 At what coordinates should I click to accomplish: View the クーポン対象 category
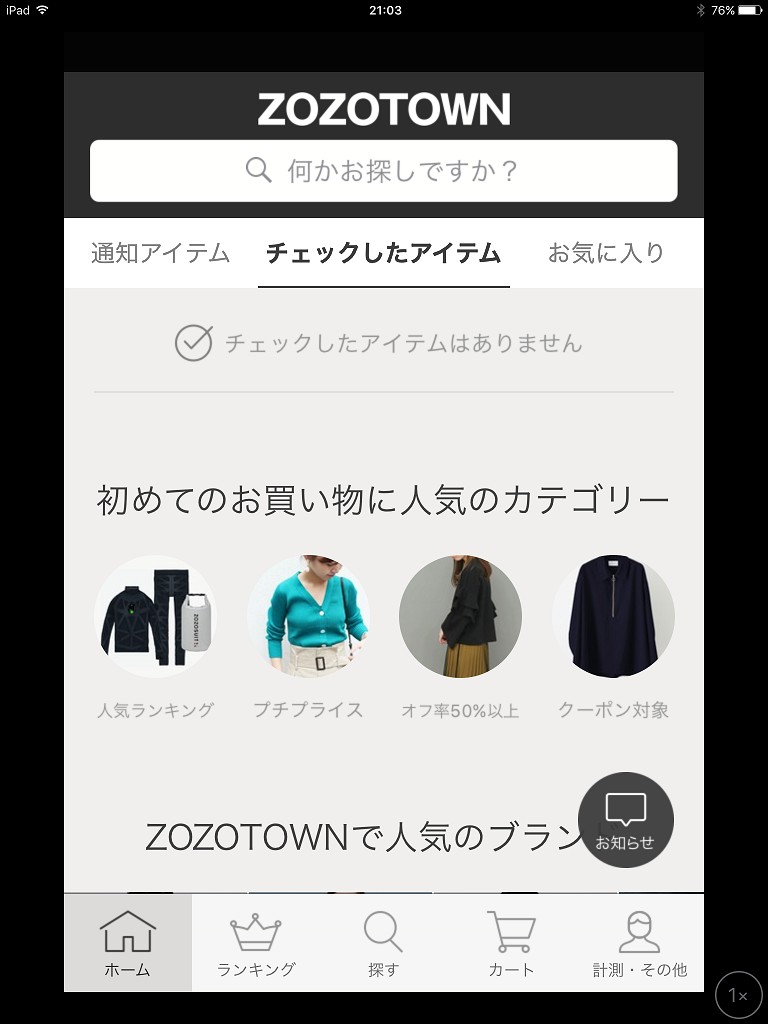[613, 617]
